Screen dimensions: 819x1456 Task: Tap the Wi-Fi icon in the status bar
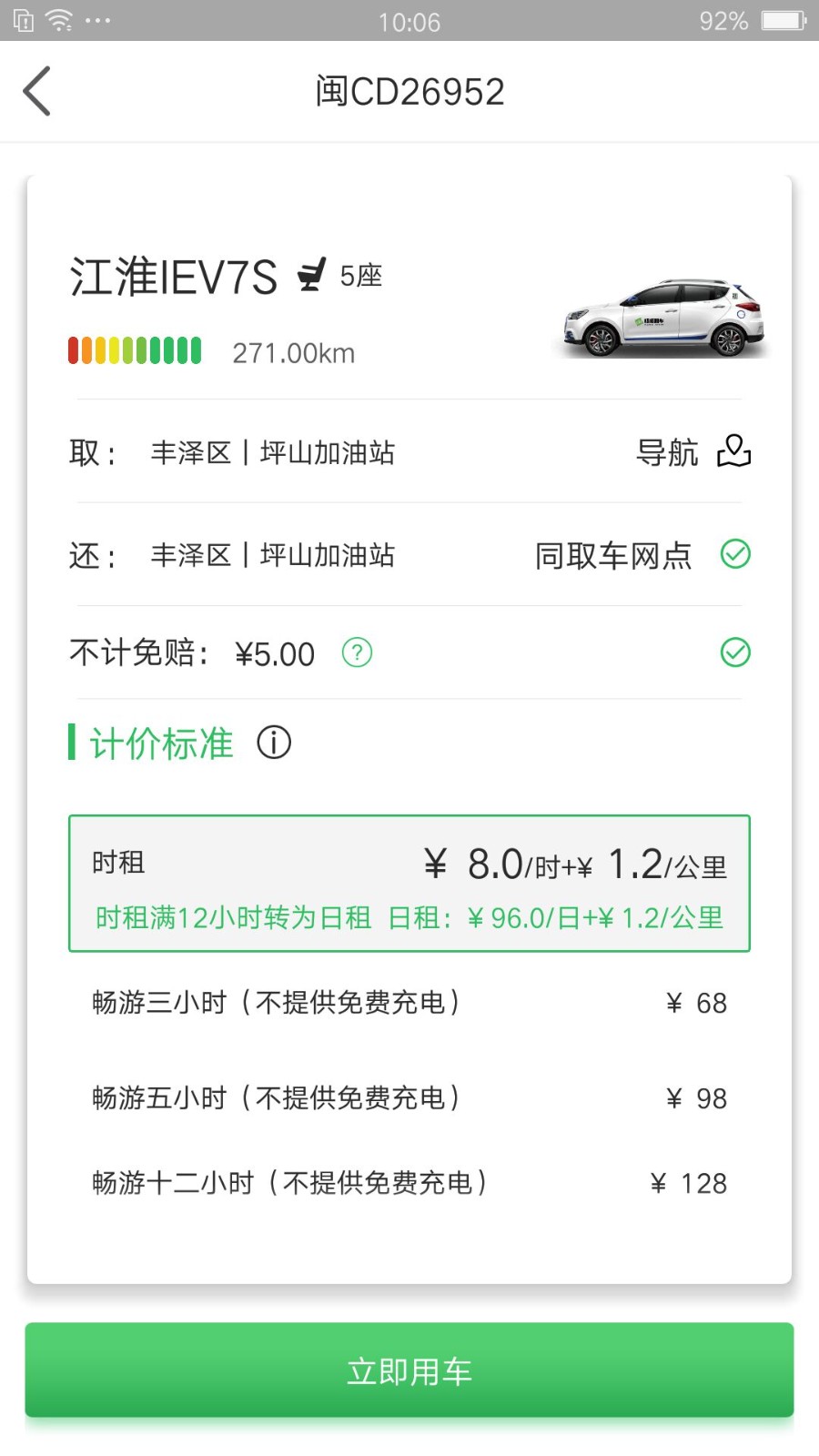pyautogui.click(x=57, y=18)
